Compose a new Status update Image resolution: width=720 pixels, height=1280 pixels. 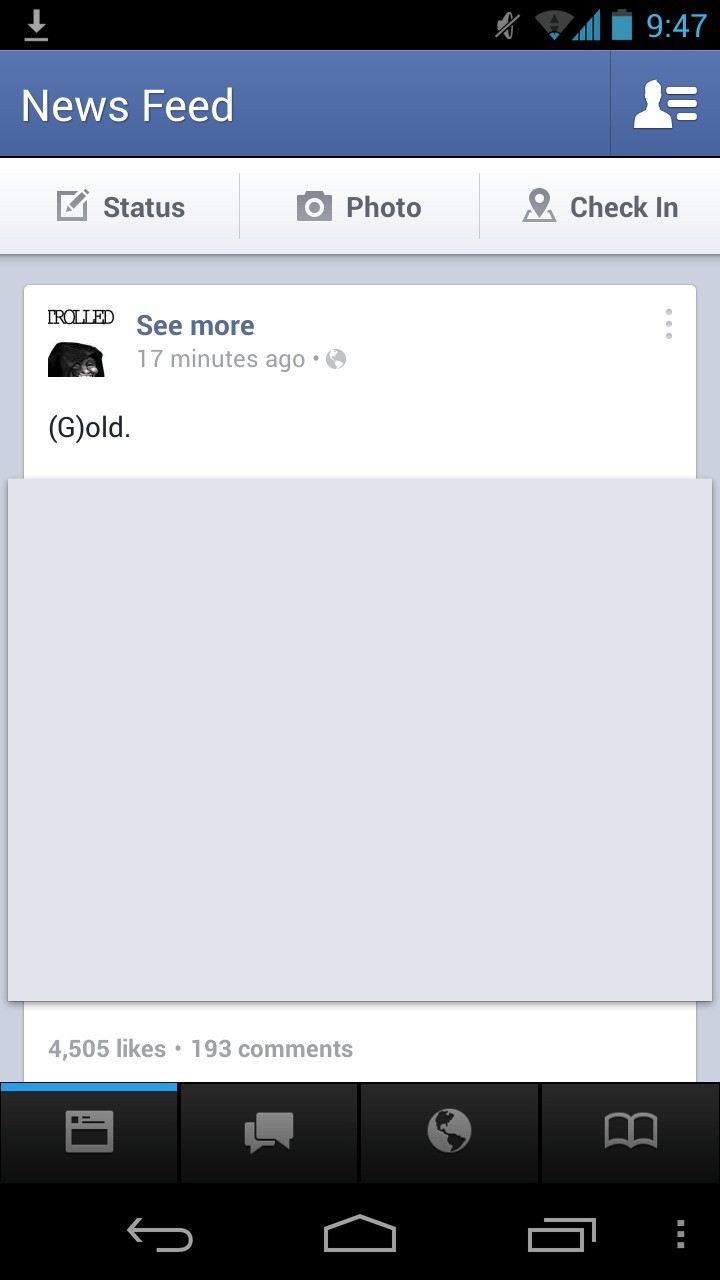(120, 207)
